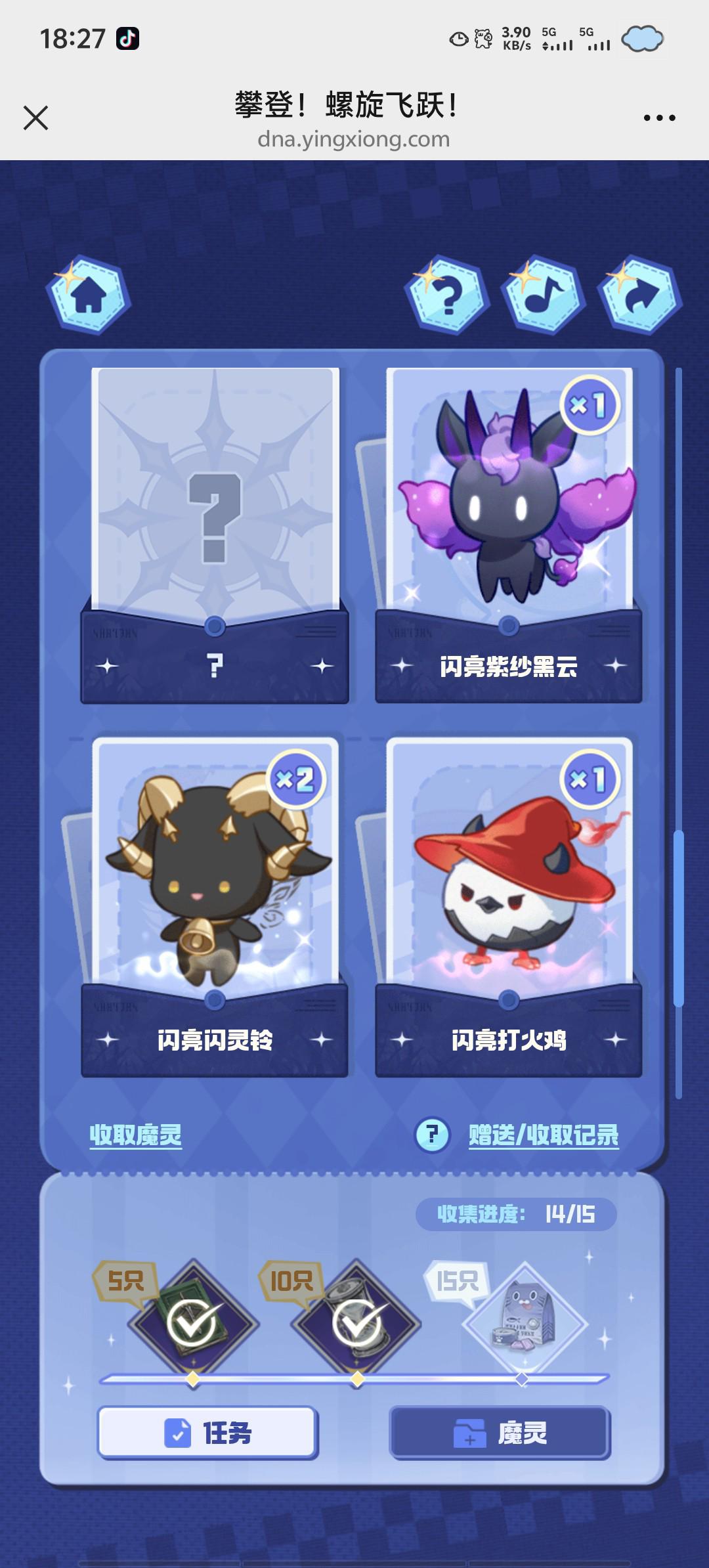
Task: Tap the 5只 claimed reward
Action: (193, 1320)
